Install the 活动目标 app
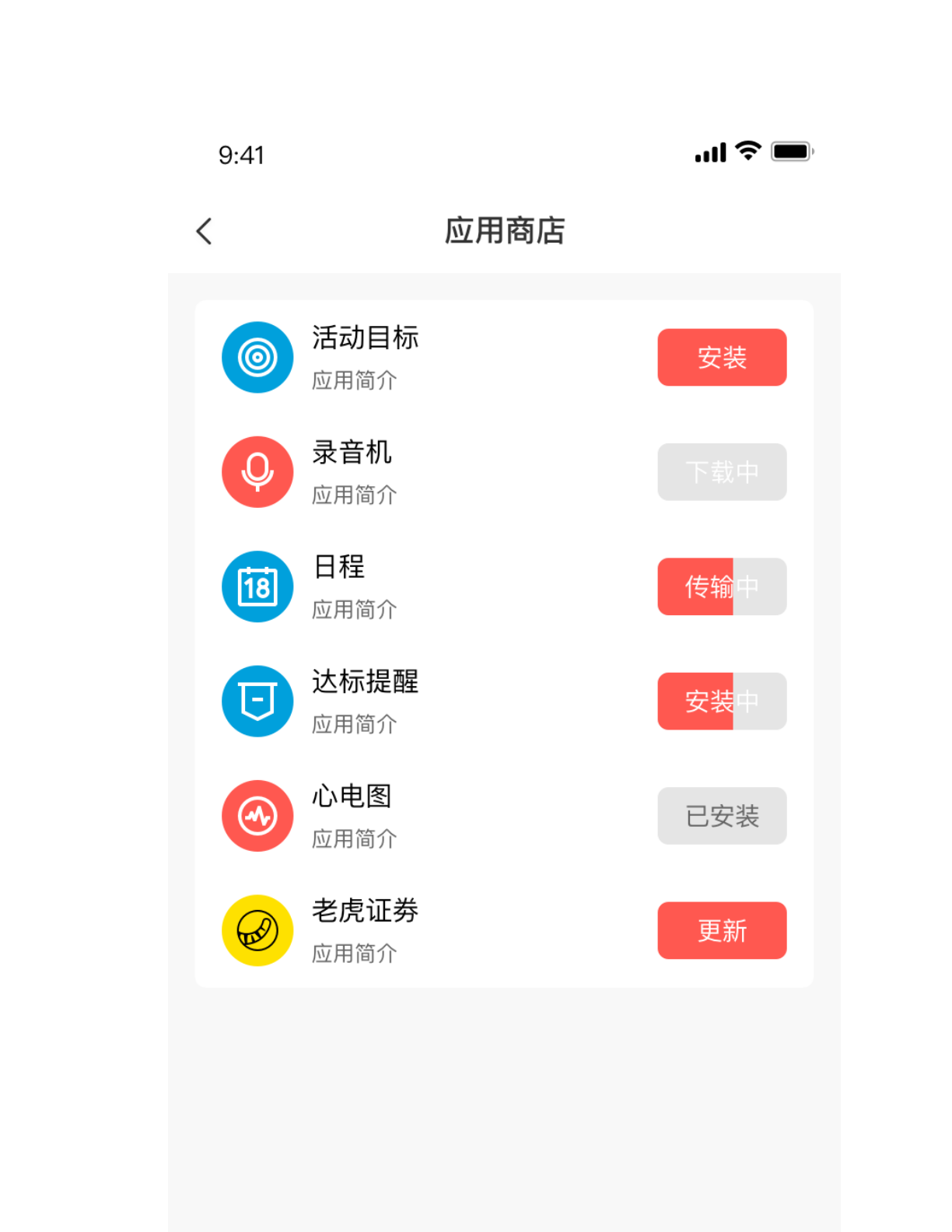The image size is (952, 1232). pyautogui.click(x=721, y=357)
